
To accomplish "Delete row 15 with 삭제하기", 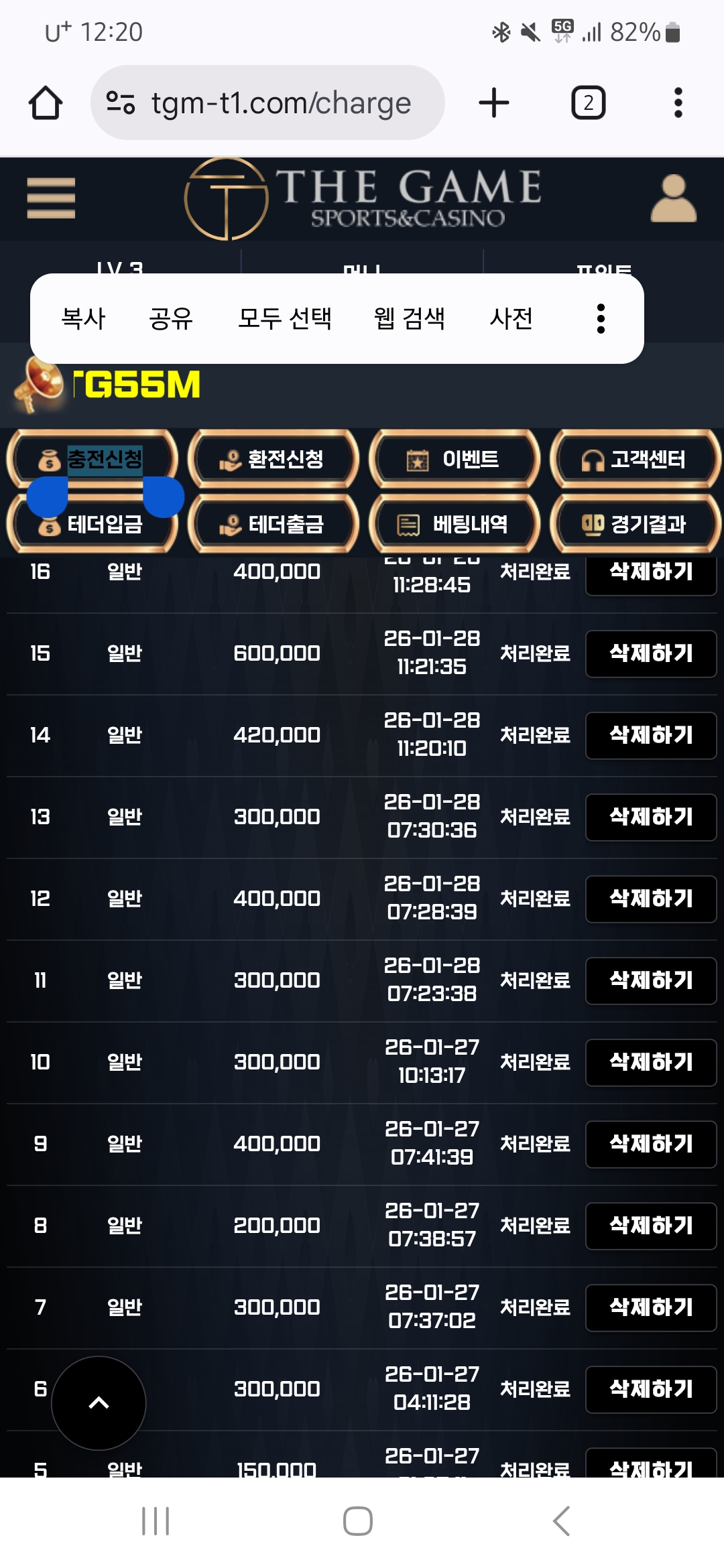I will click(x=651, y=653).
